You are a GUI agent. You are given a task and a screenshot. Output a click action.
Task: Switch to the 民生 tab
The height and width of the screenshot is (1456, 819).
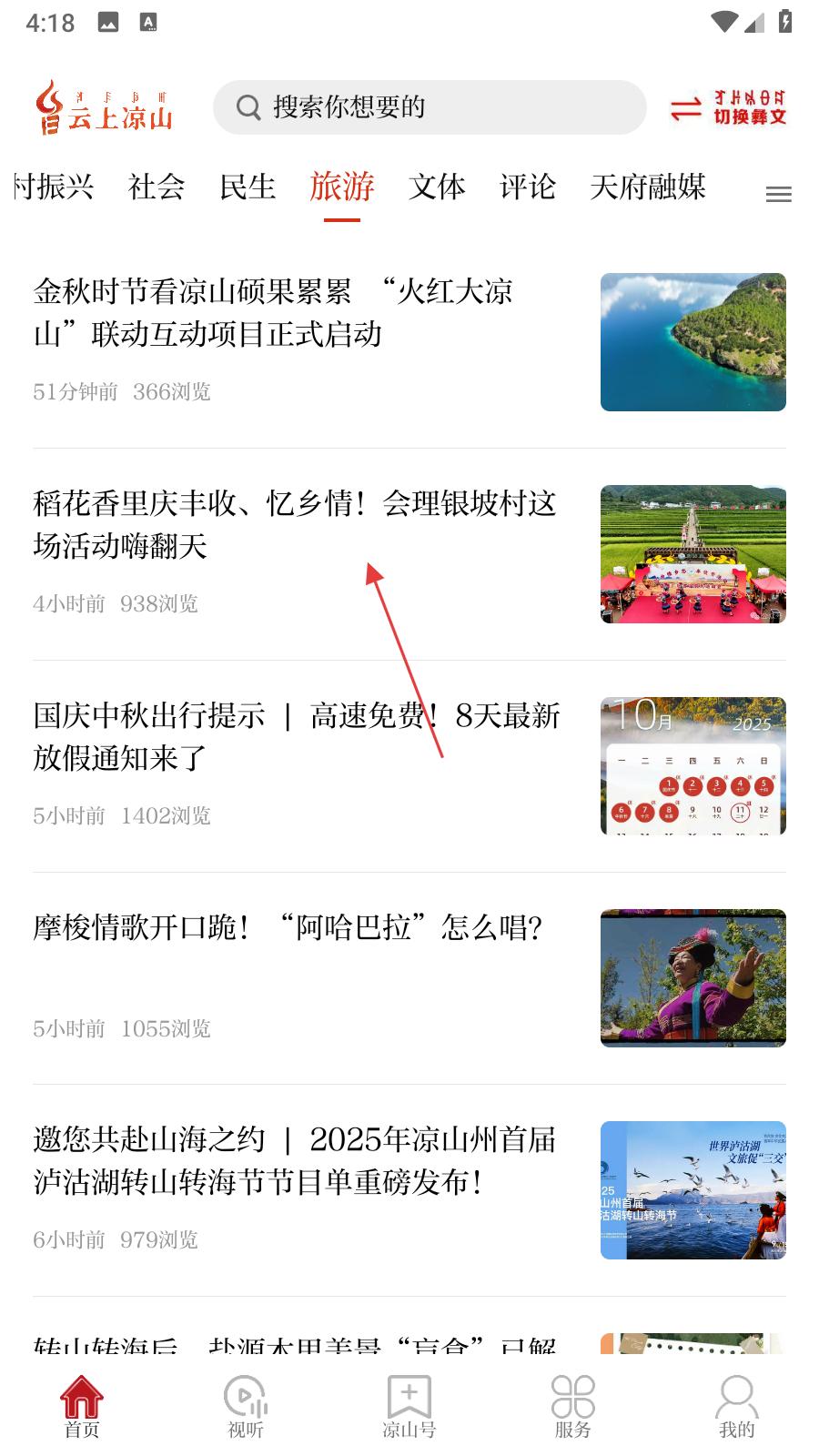[x=248, y=187]
